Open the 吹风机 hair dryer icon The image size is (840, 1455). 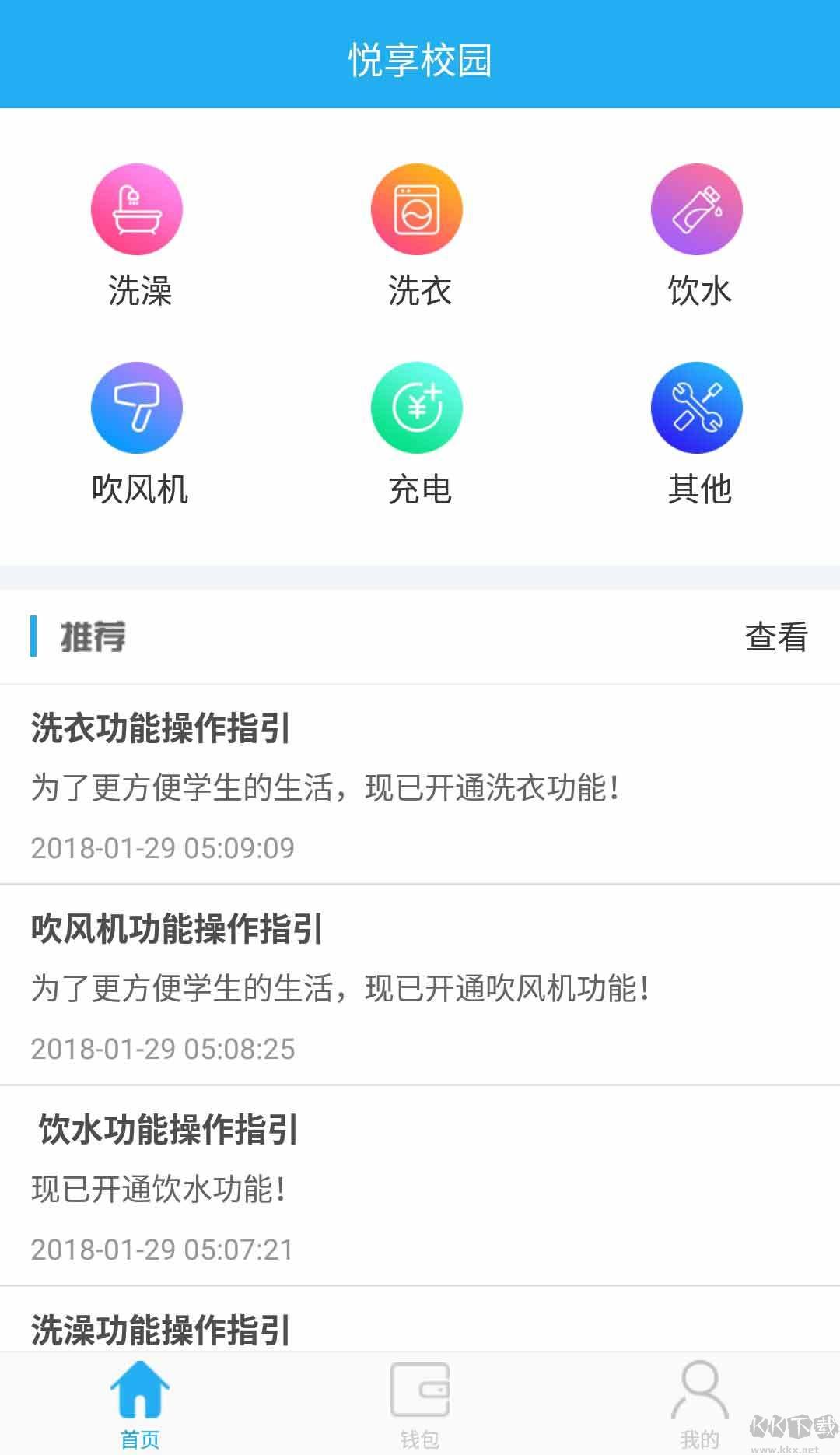pyautogui.click(x=137, y=408)
